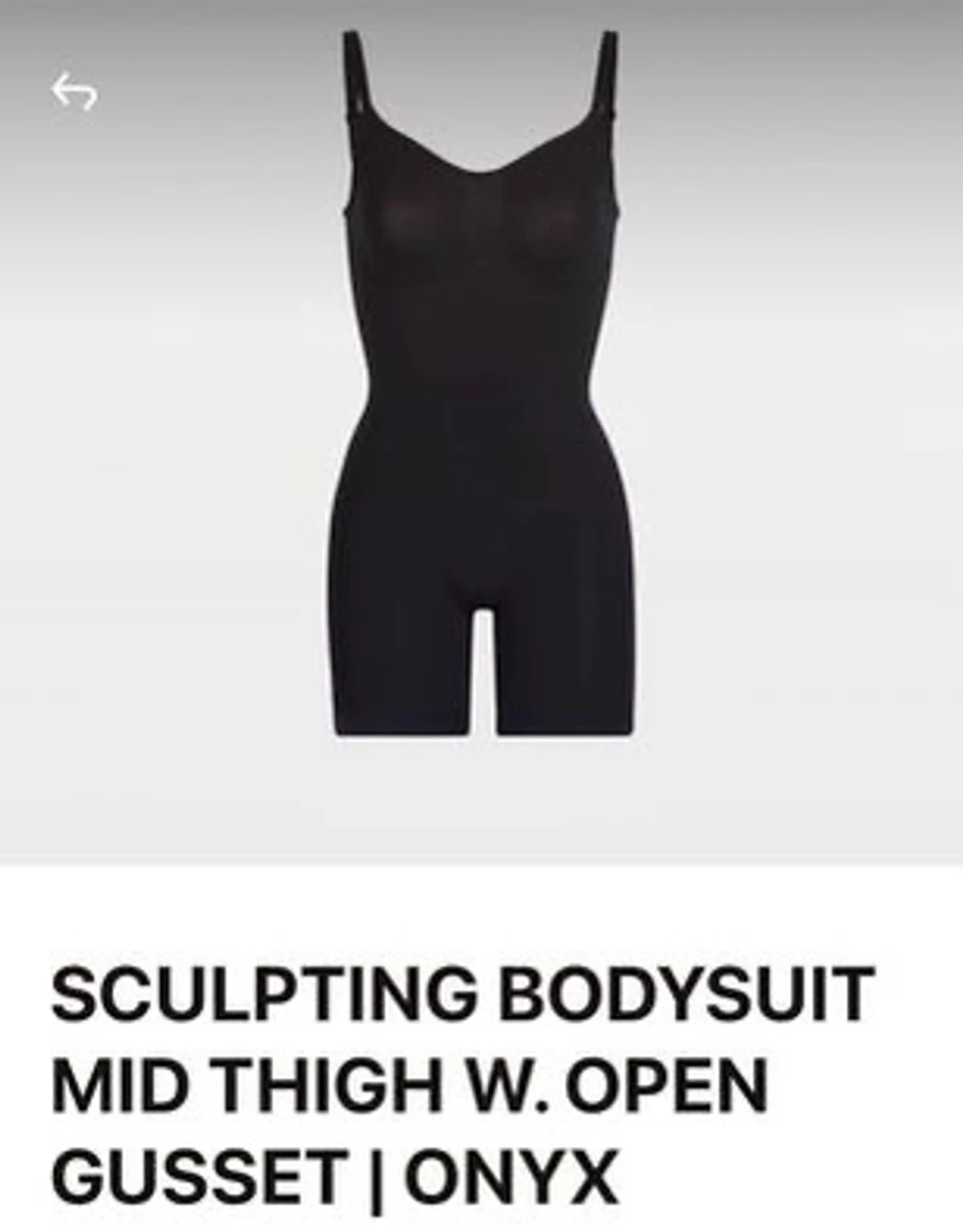
Task: Click the arrow above the product photo
Action: [x=75, y=90]
